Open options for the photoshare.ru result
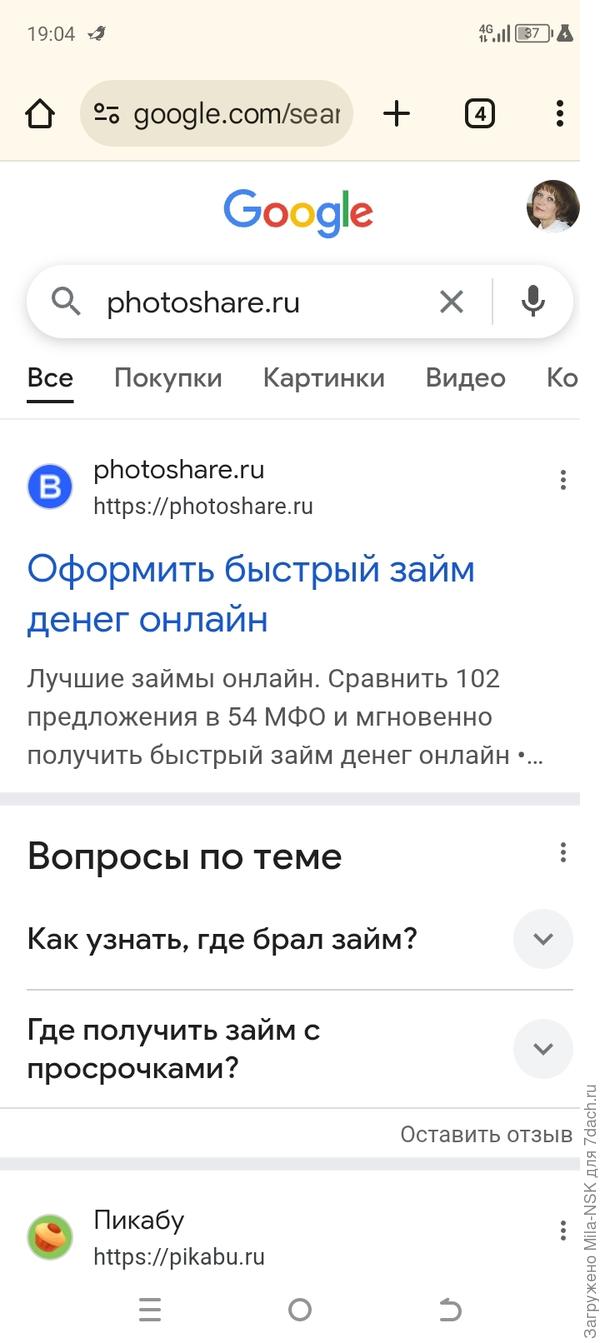Screen dimensions: 600x1343 [x=563, y=480]
